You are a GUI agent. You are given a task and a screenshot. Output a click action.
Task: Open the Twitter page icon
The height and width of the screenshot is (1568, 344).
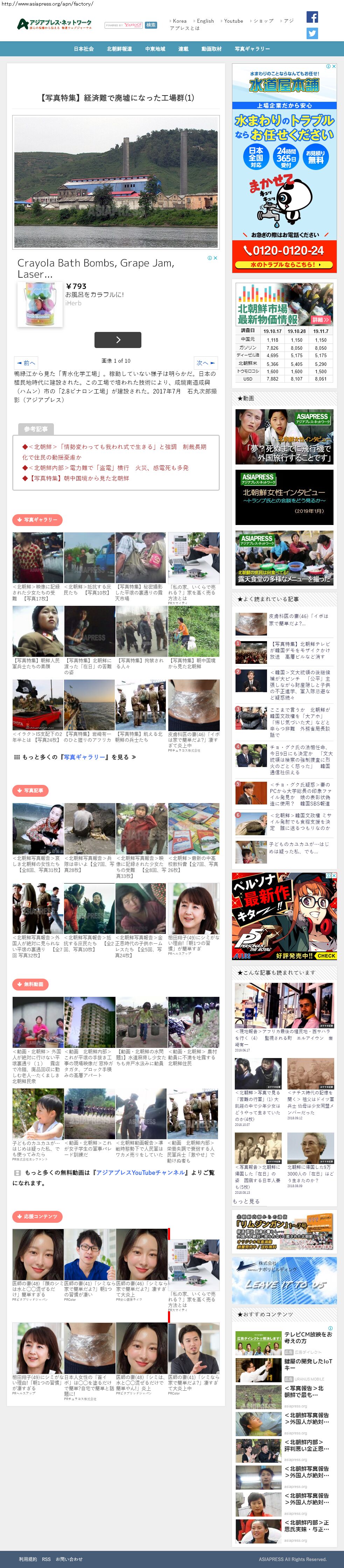pos(312,34)
